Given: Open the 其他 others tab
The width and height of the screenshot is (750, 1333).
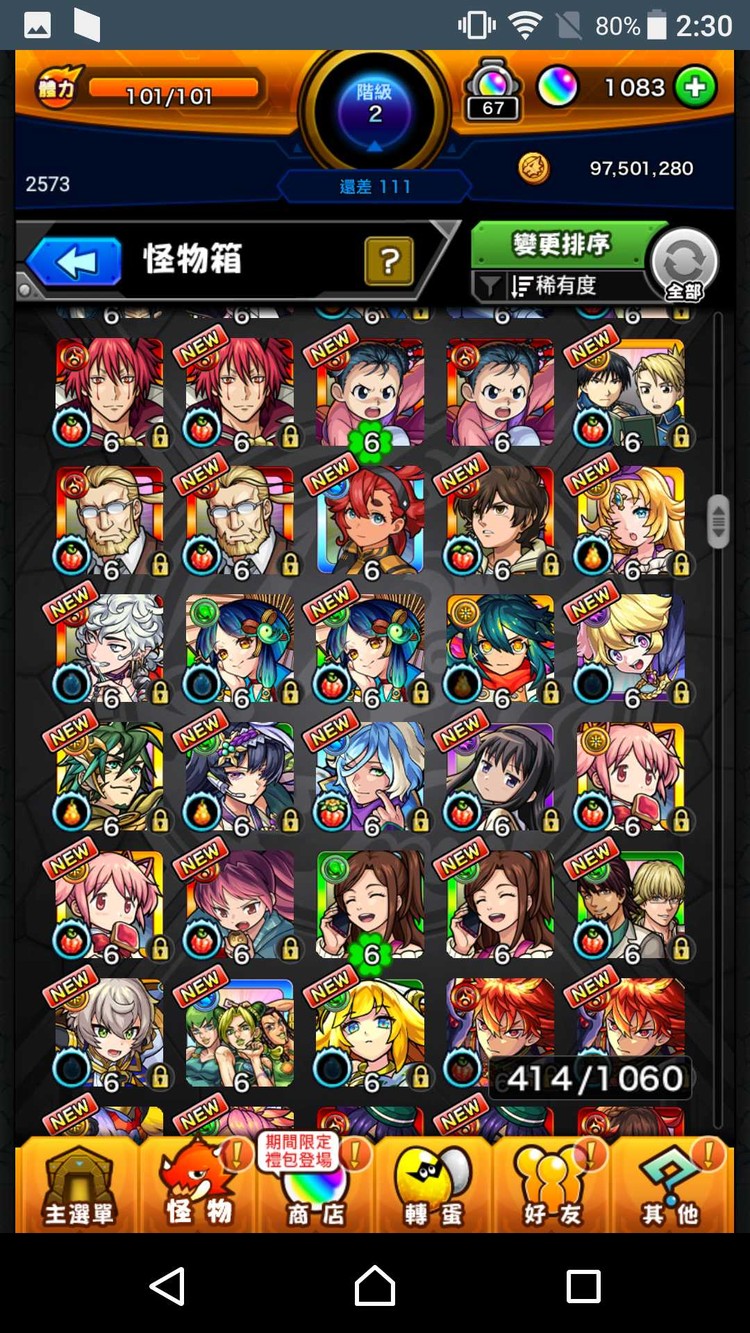Looking at the screenshot, I should click(x=669, y=1186).
